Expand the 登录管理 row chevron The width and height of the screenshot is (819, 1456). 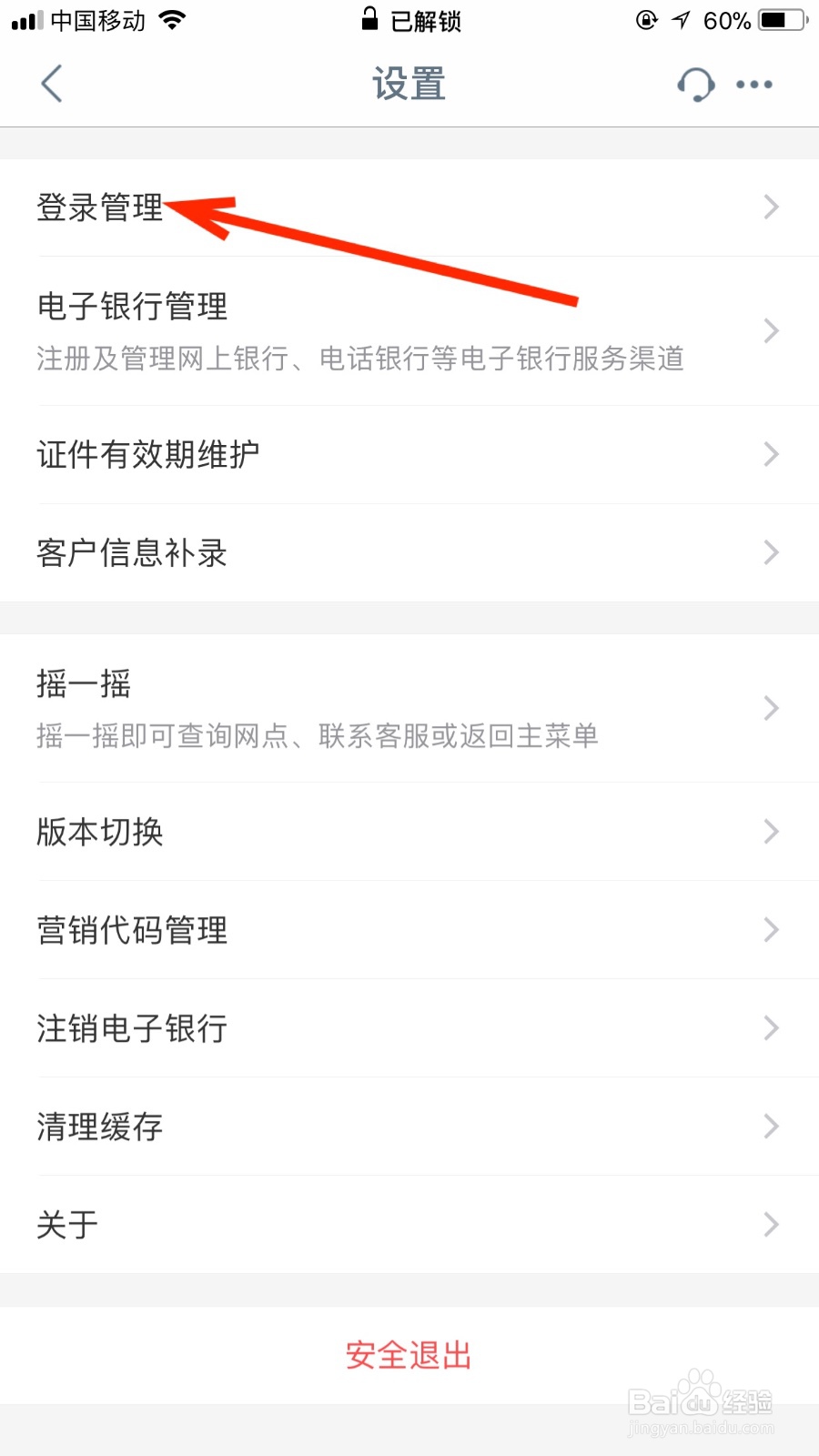pos(771,207)
